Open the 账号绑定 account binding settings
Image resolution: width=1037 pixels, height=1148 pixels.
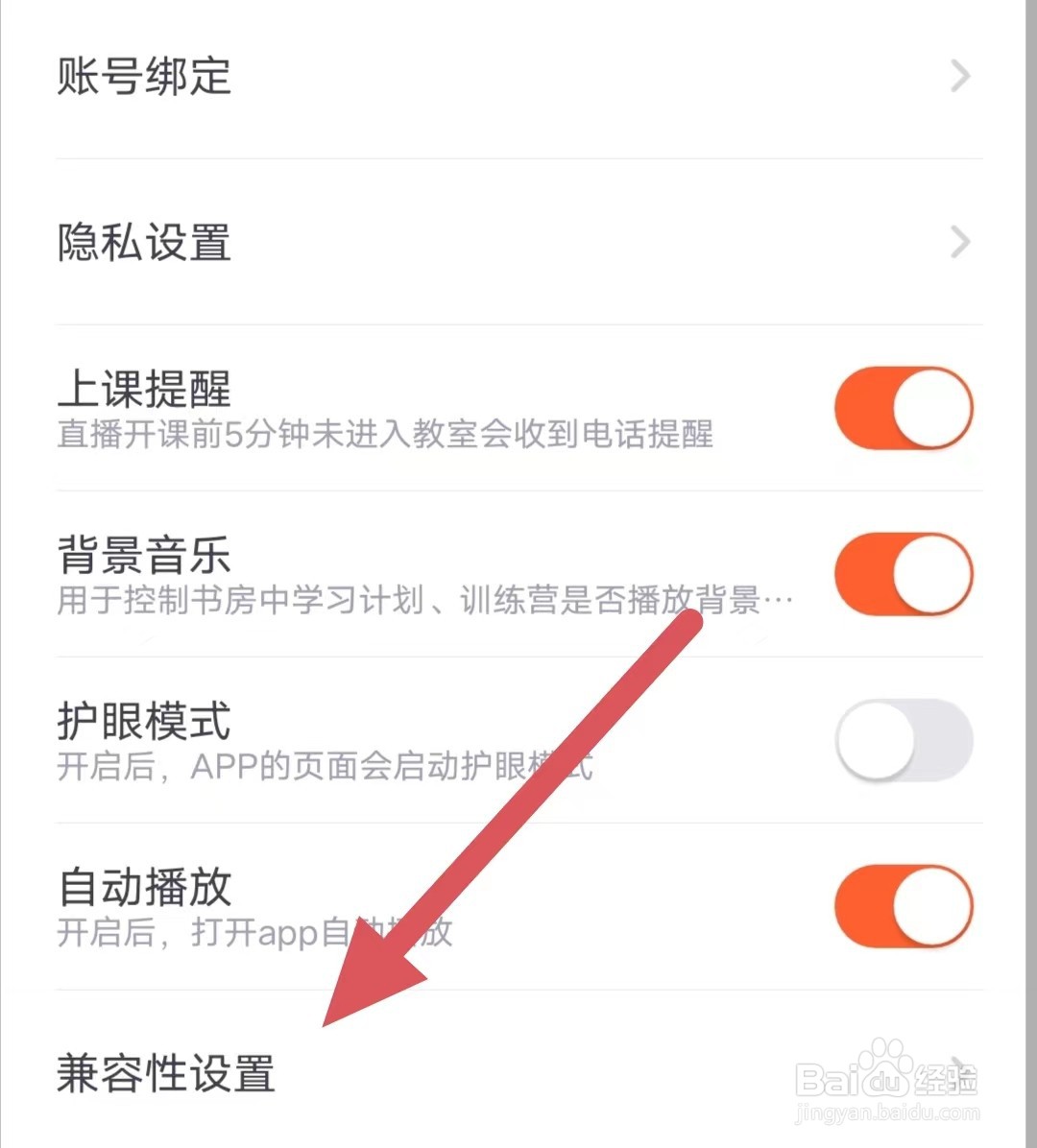(x=144, y=79)
